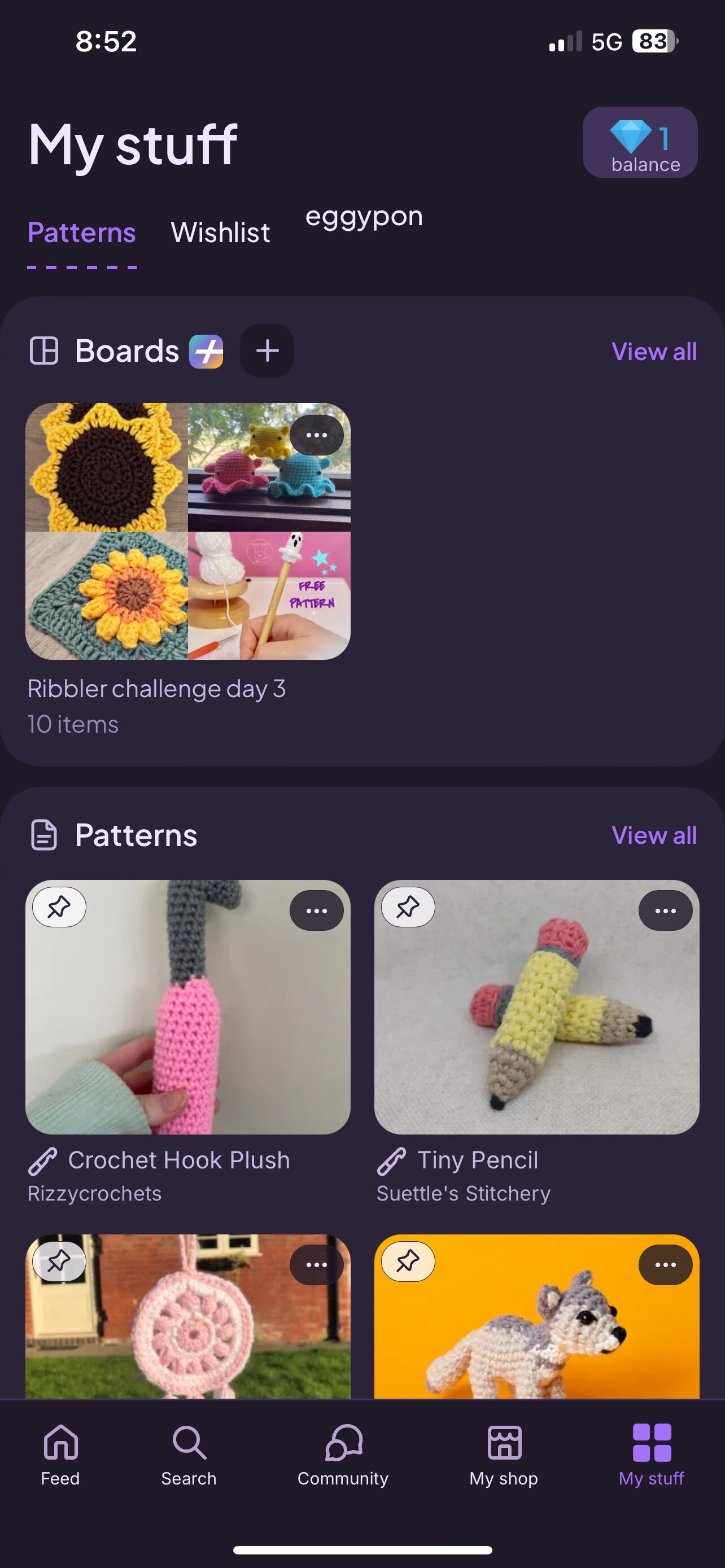Open more options for Tiny Pencil

665,910
